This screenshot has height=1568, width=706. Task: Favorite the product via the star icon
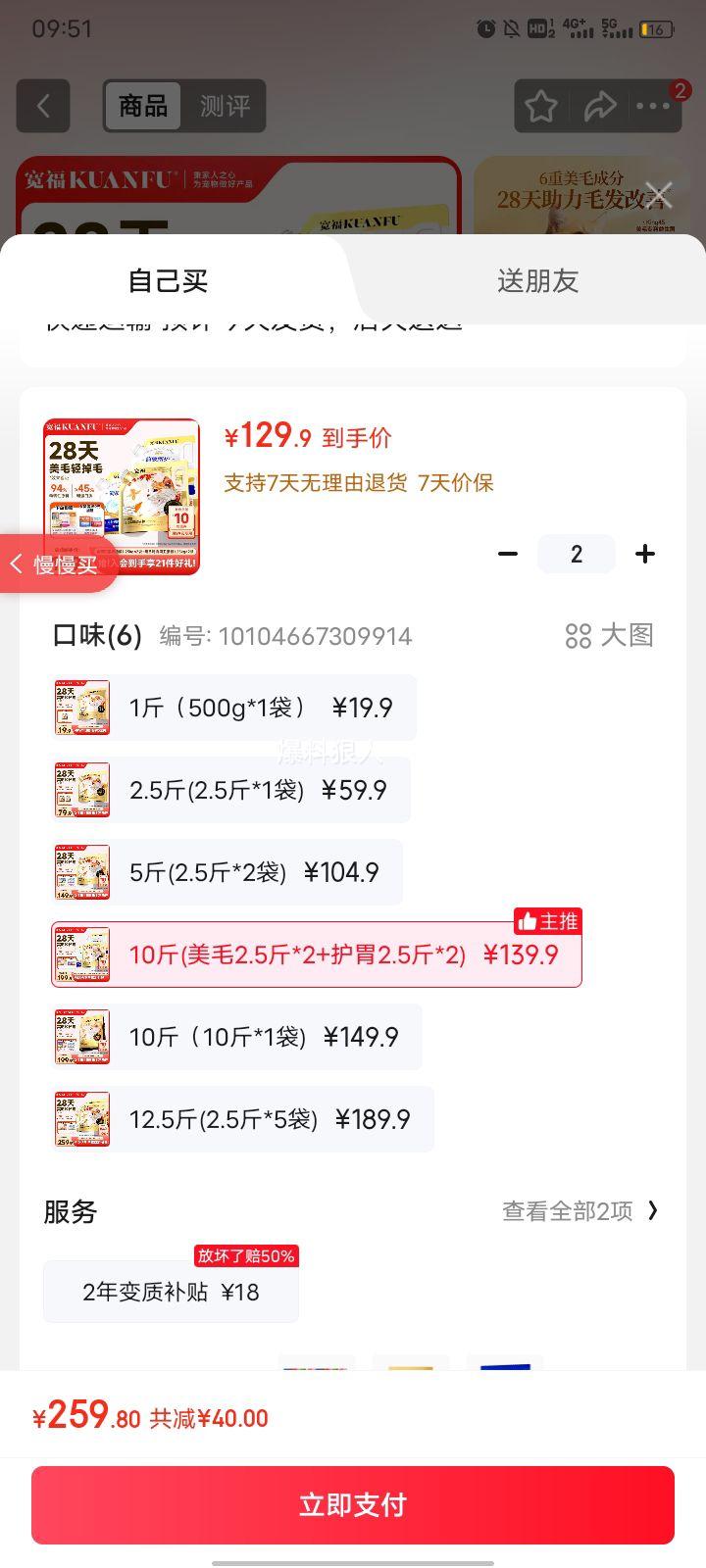tap(540, 106)
